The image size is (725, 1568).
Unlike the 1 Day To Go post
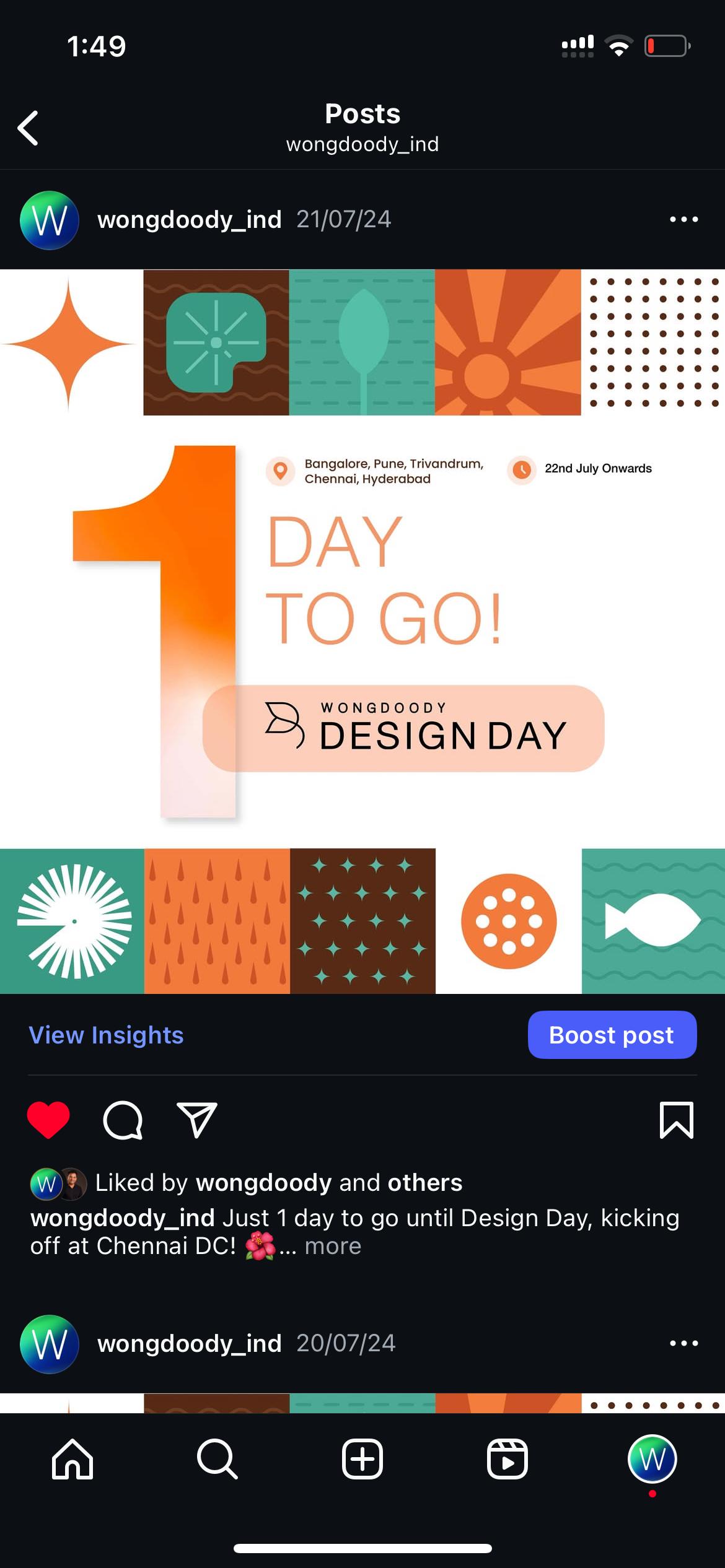point(48,1120)
